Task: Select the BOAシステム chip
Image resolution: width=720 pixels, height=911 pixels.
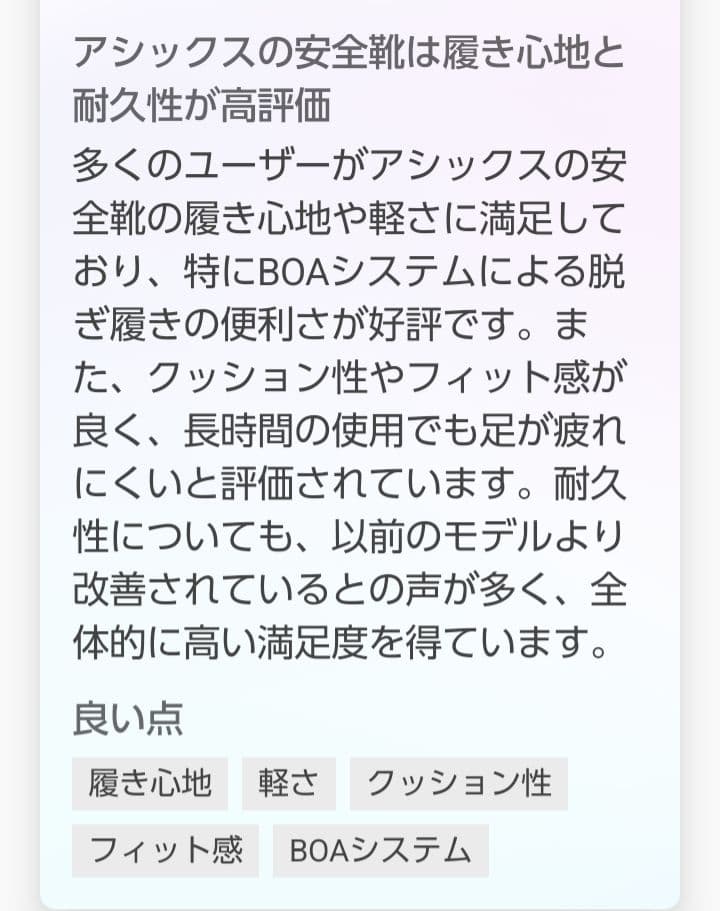Action: [x=380, y=851]
